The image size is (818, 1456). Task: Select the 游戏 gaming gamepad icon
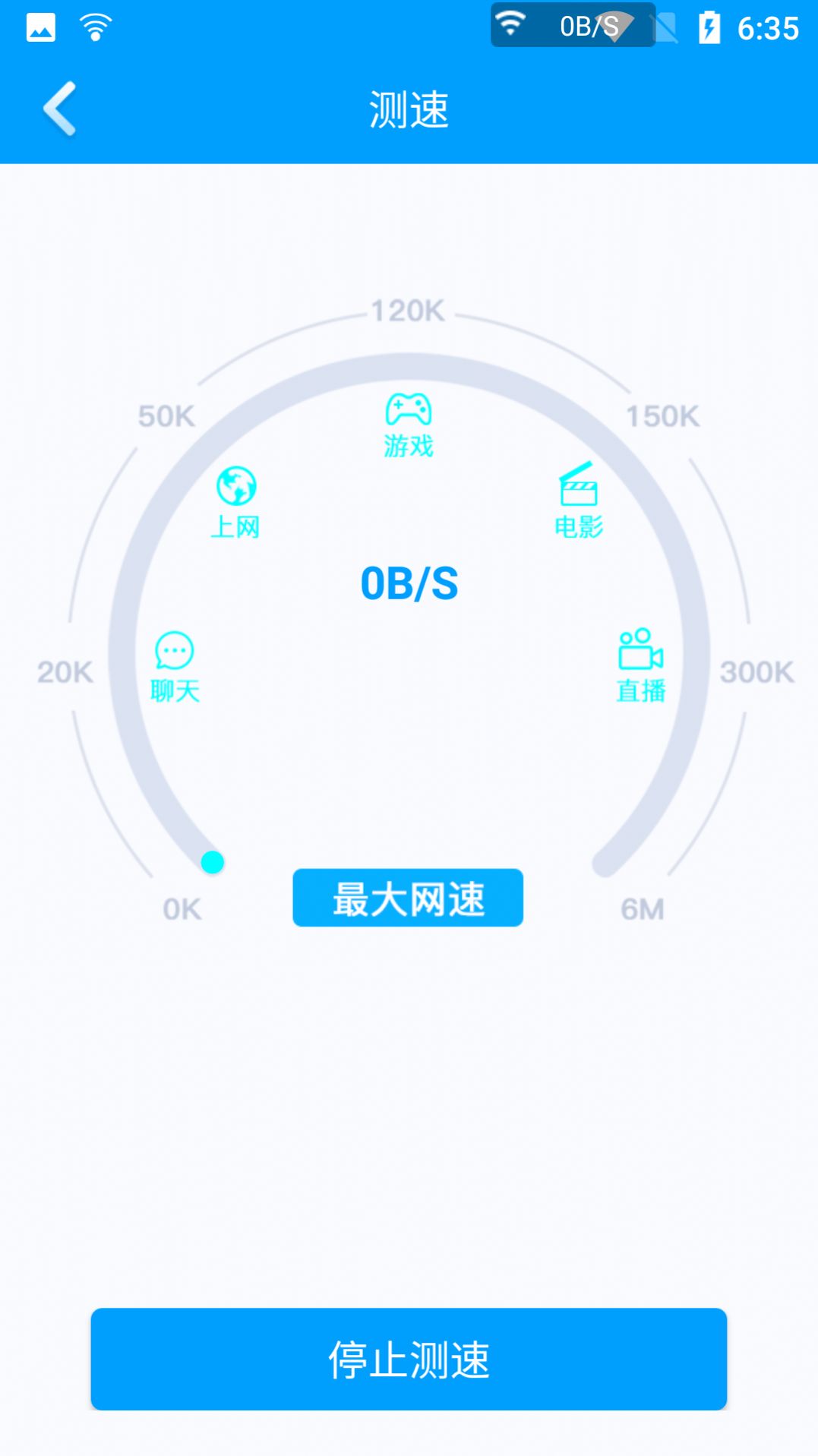(x=408, y=410)
